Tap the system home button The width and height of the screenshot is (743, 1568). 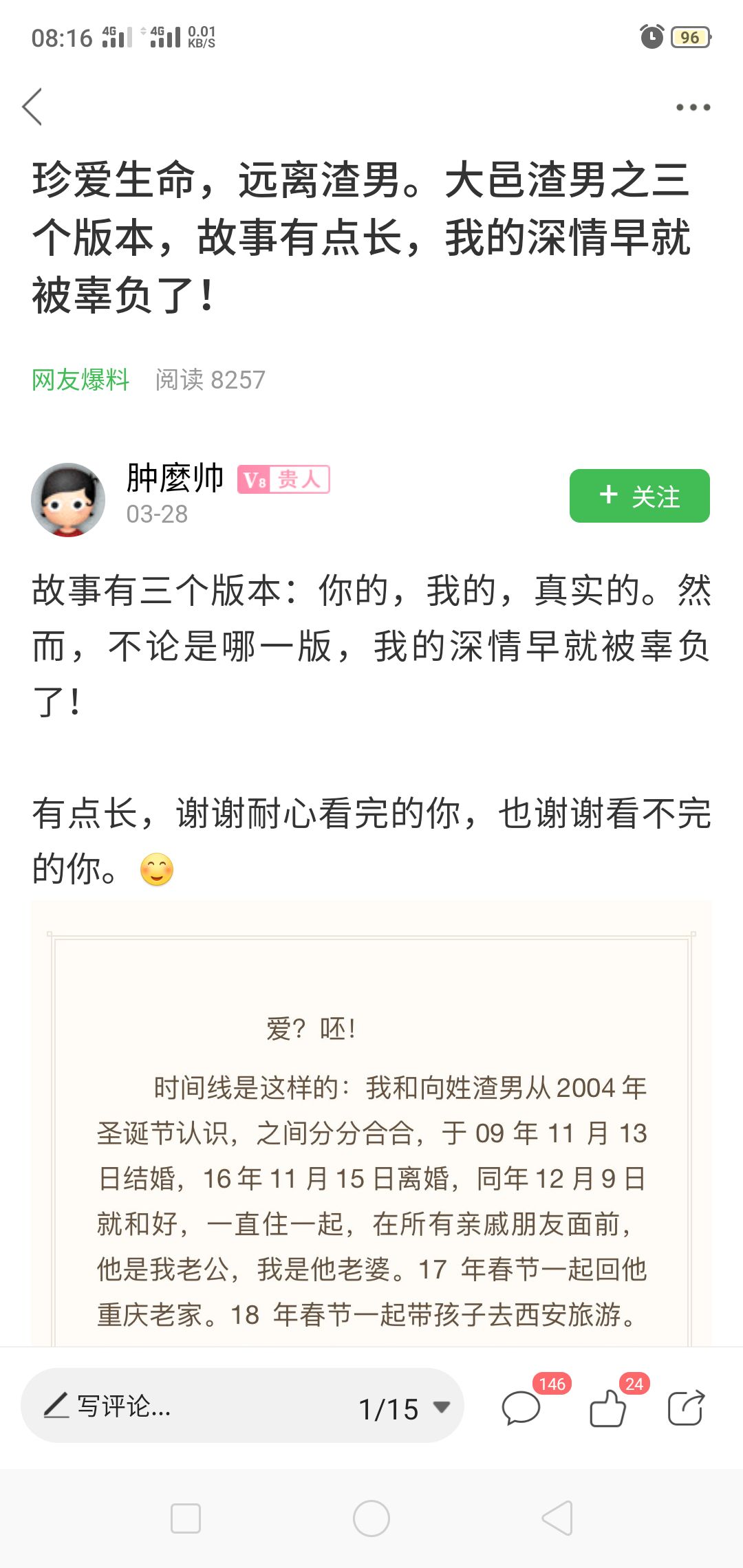coord(371,1518)
